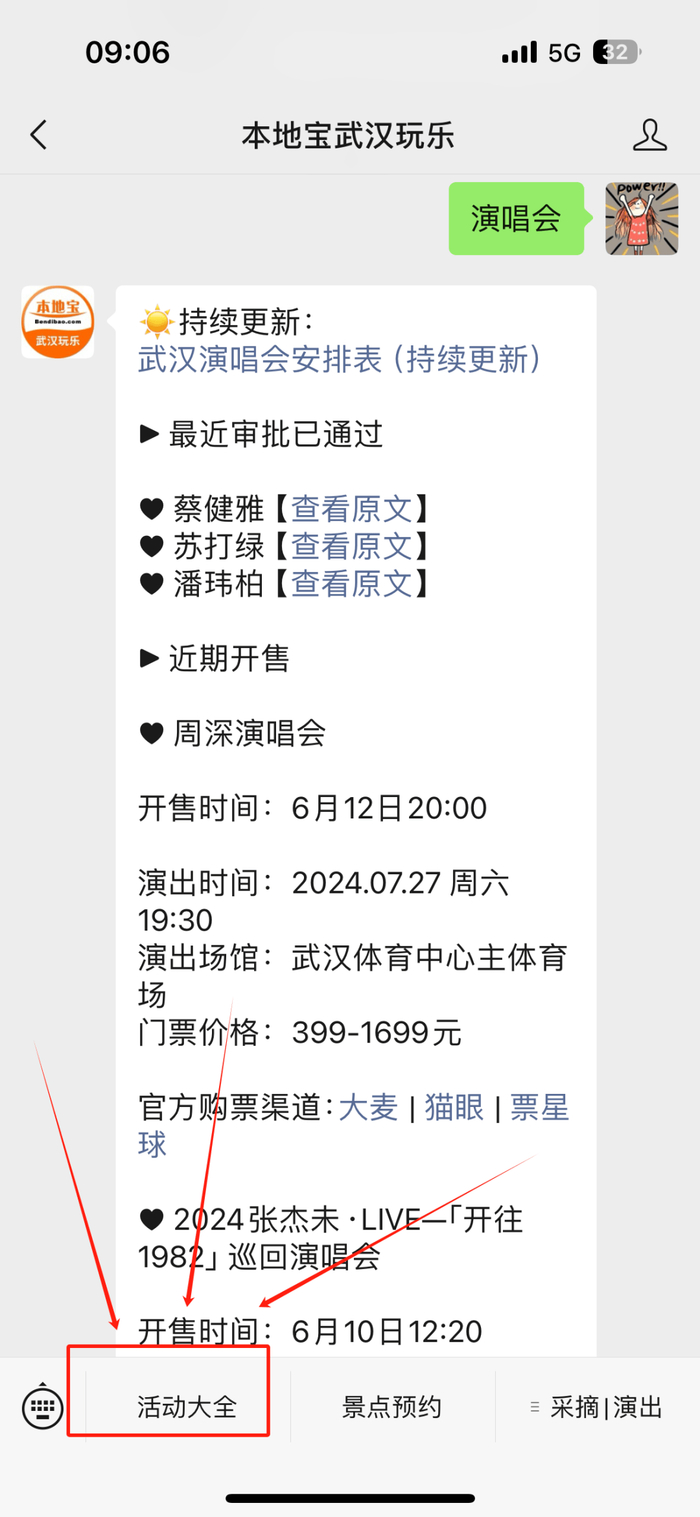View 查看原文 link for 苏打绿
Image resolution: width=700 pixels, height=1517 pixels.
click(351, 546)
